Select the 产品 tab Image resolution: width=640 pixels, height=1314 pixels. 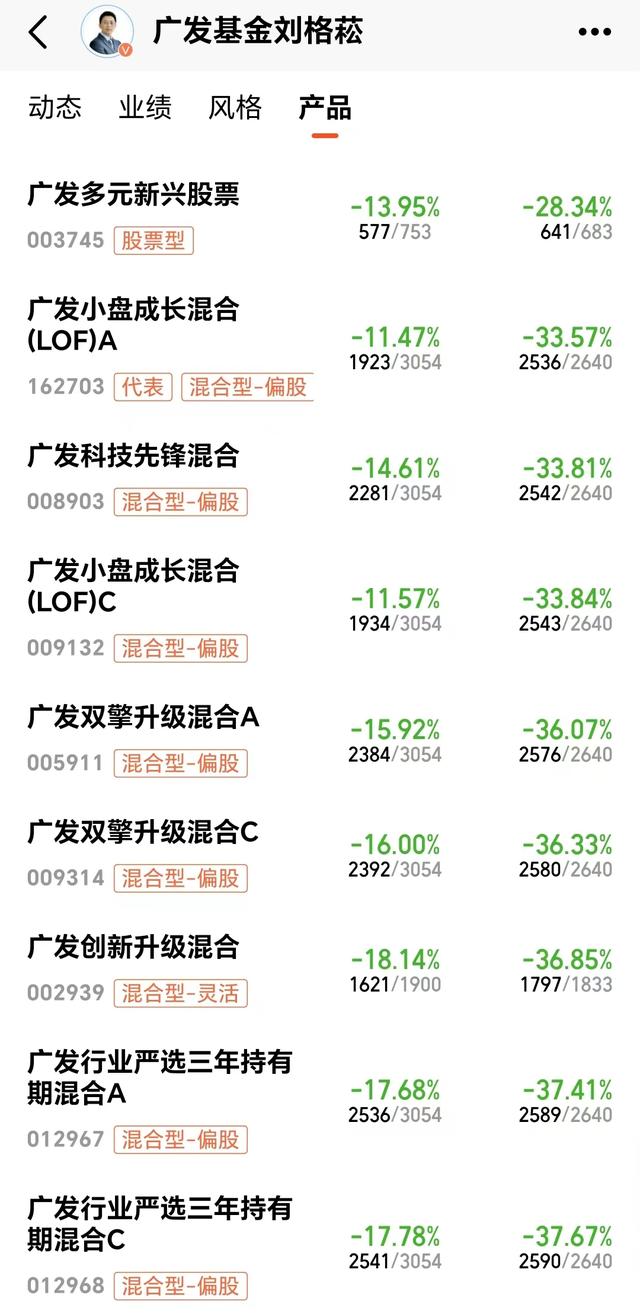click(x=325, y=107)
